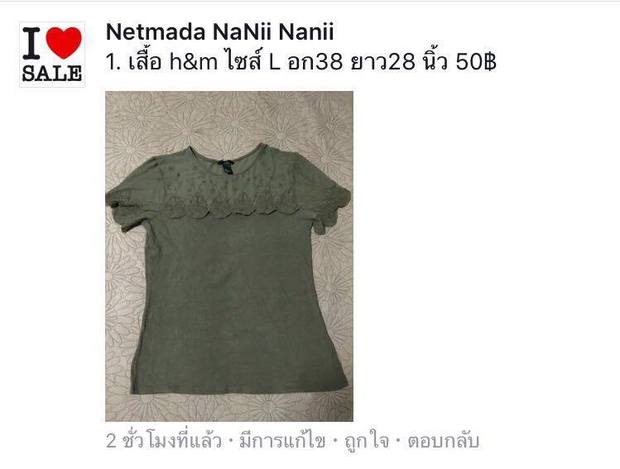Open the green shirt photo

[x=229, y=255]
